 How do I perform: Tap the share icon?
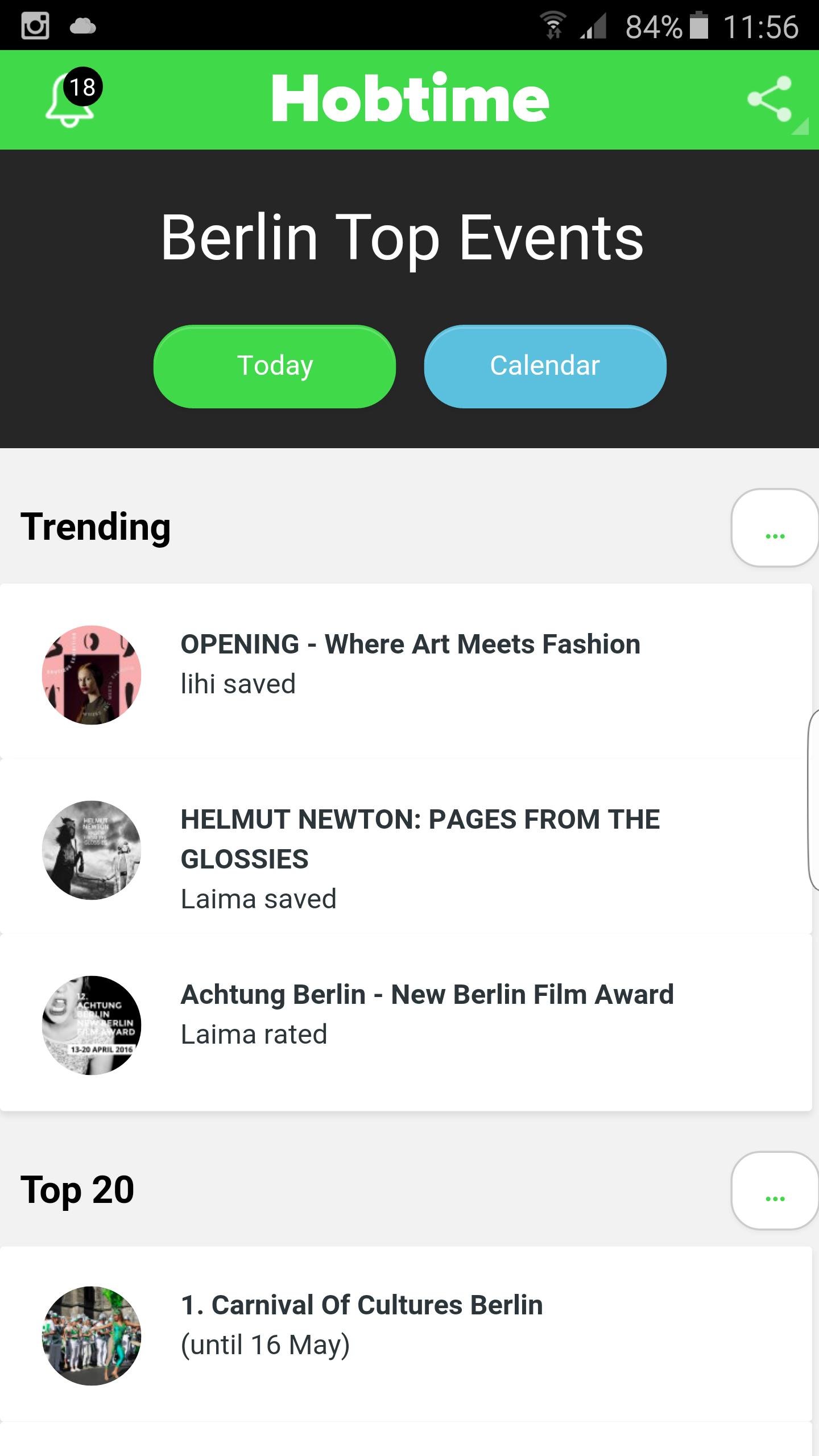[770, 100]
